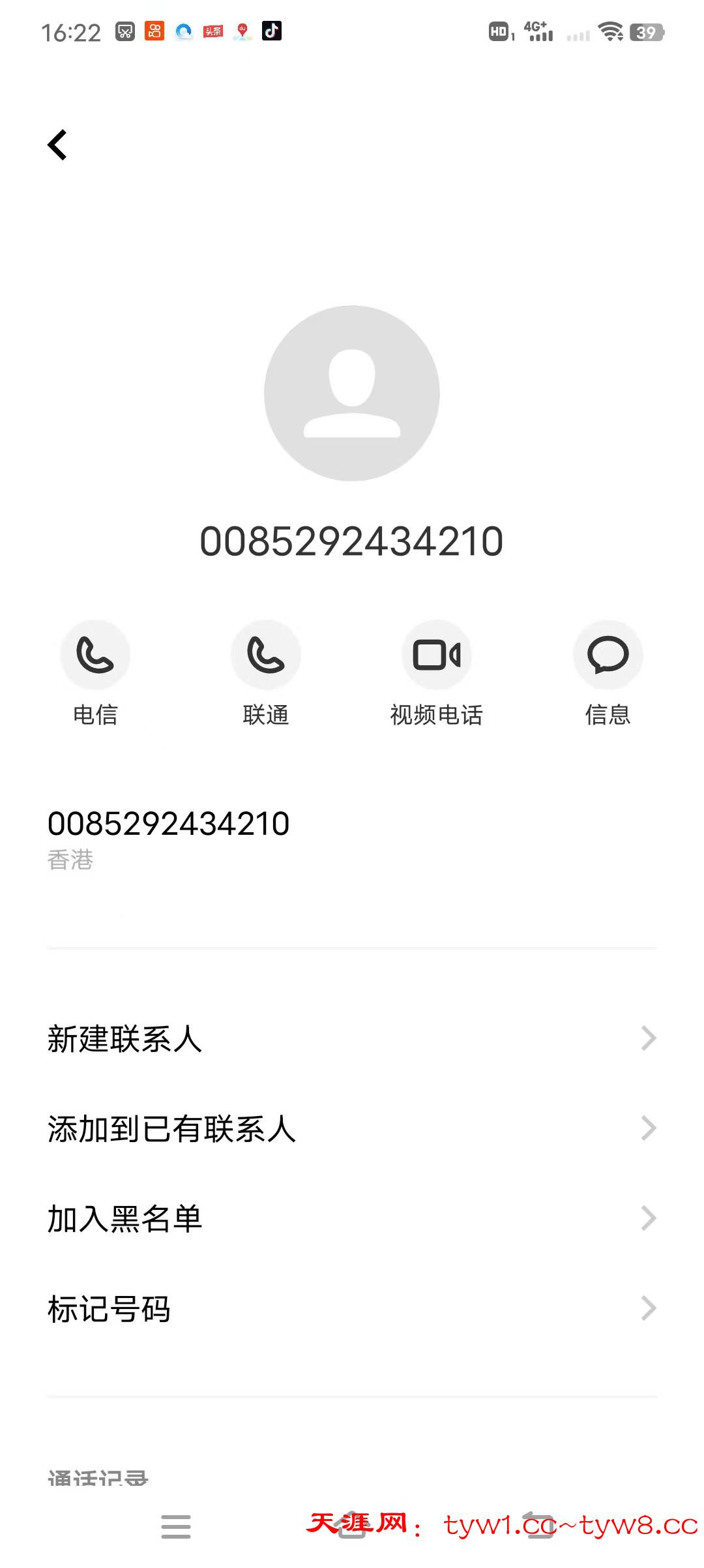Call the number via 电信 SIM
This screenshot has width=704, height=1568.
(x=95, y=655)
